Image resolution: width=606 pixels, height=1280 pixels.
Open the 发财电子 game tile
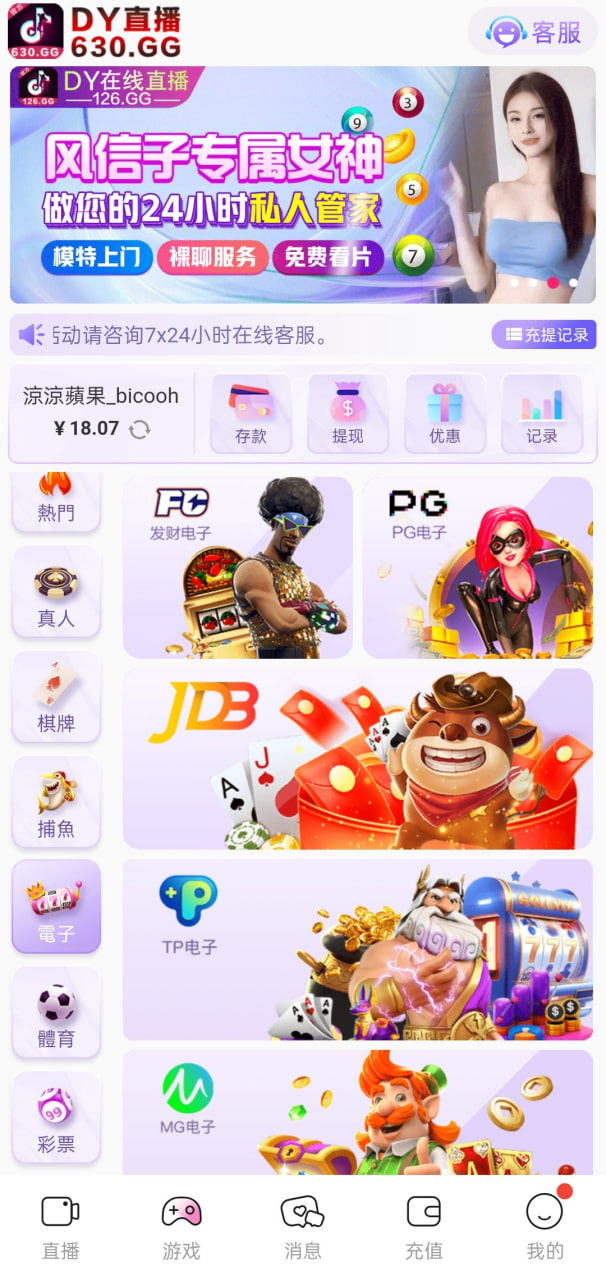point(238,567)
